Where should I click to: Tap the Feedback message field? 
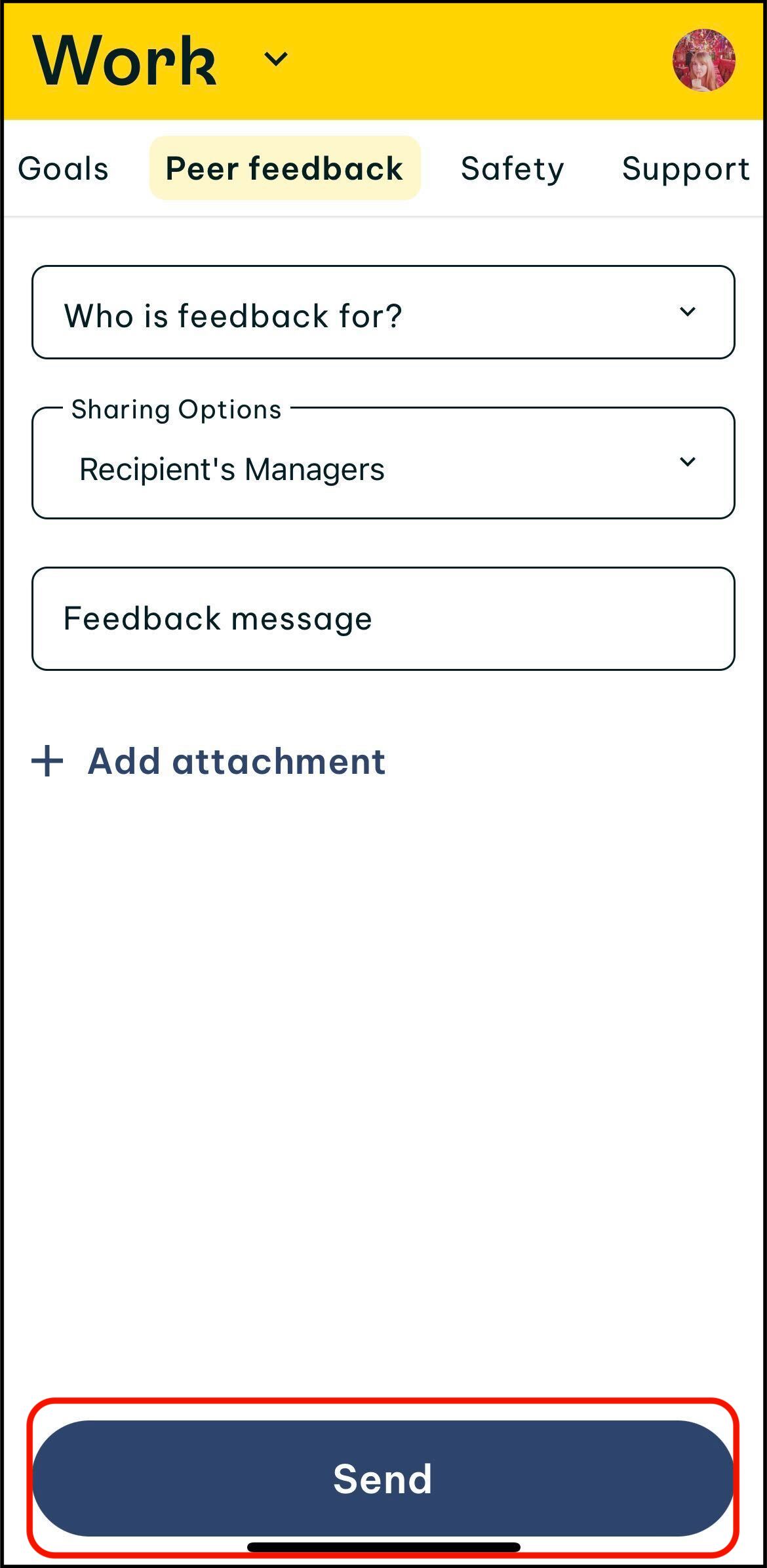point(383,618)
